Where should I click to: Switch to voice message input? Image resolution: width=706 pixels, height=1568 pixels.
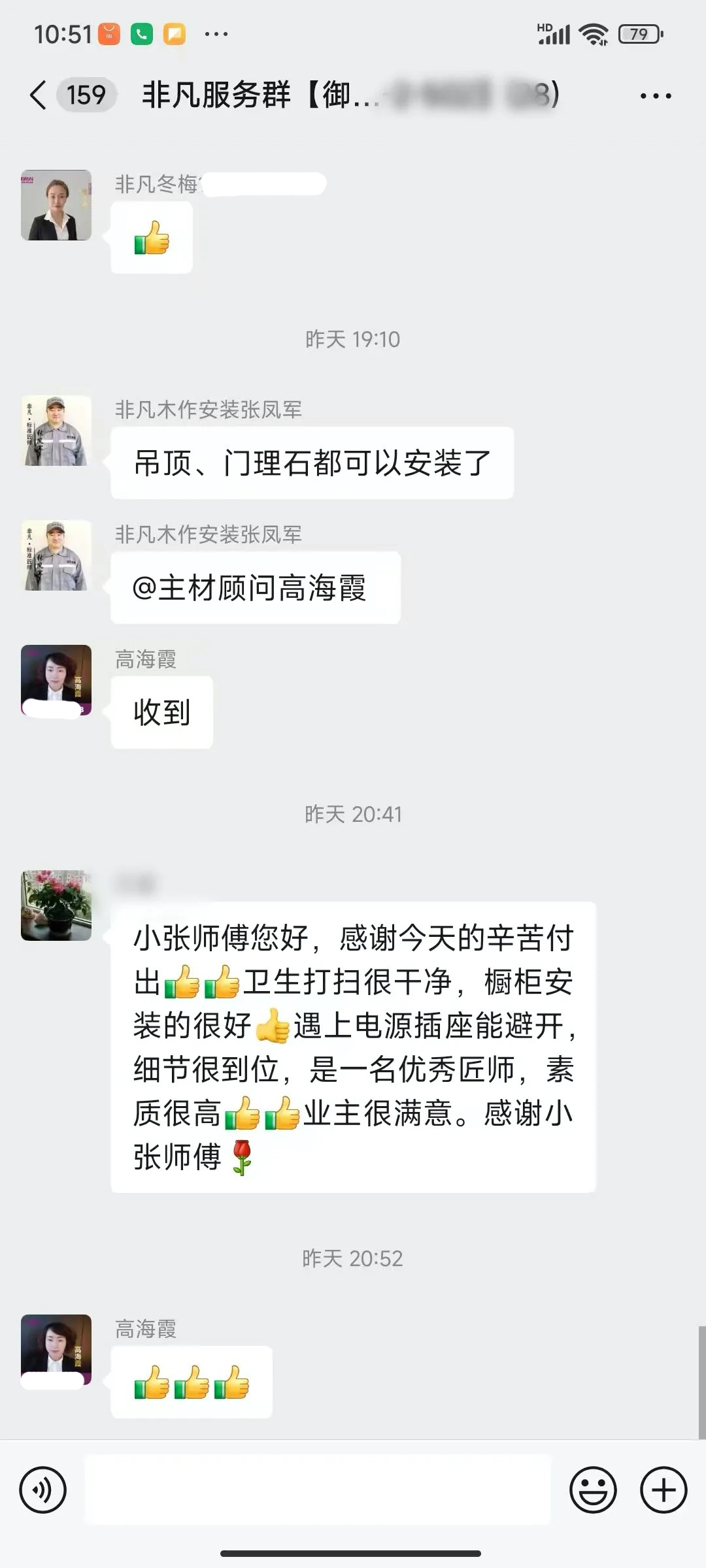pos(43,1490)
